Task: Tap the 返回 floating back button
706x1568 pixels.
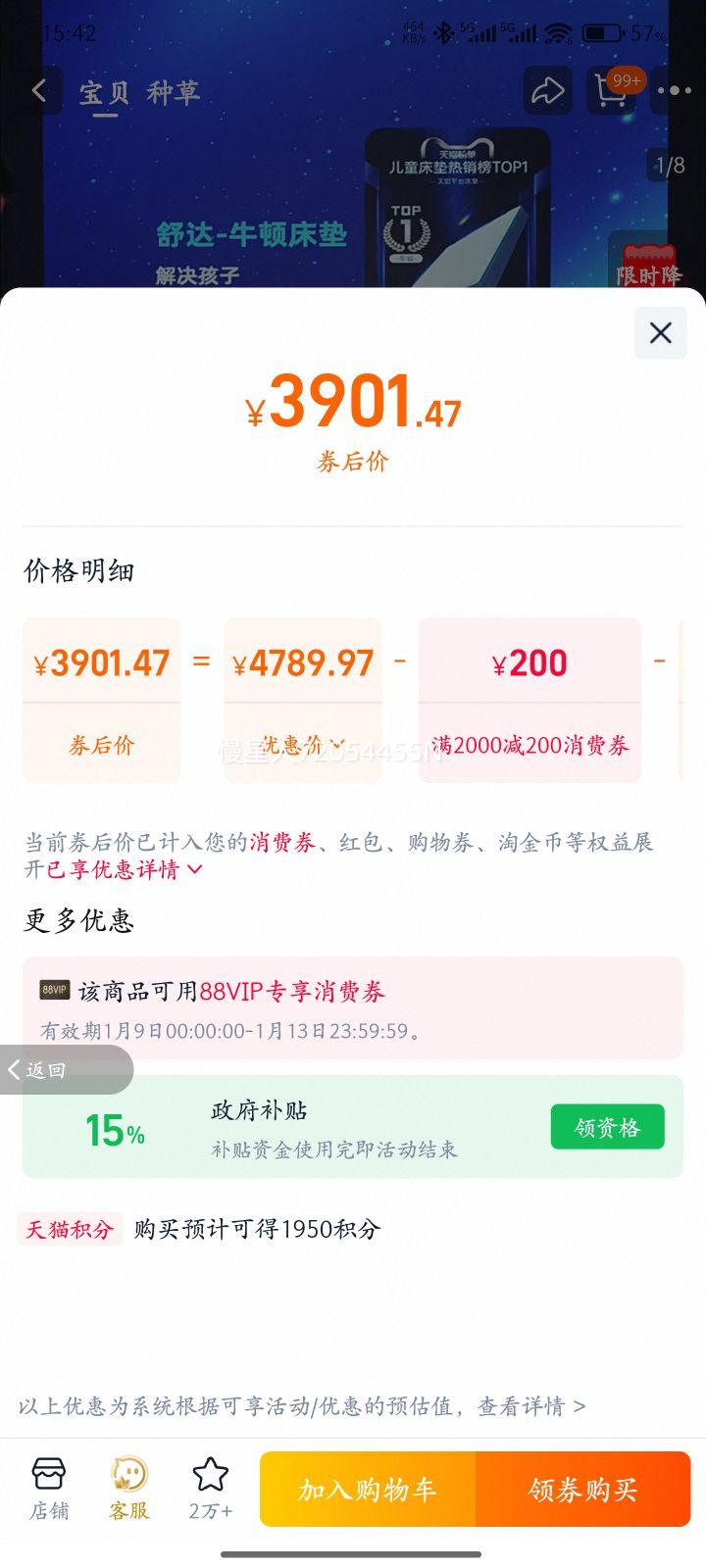Action: (x=59, y=1069)
